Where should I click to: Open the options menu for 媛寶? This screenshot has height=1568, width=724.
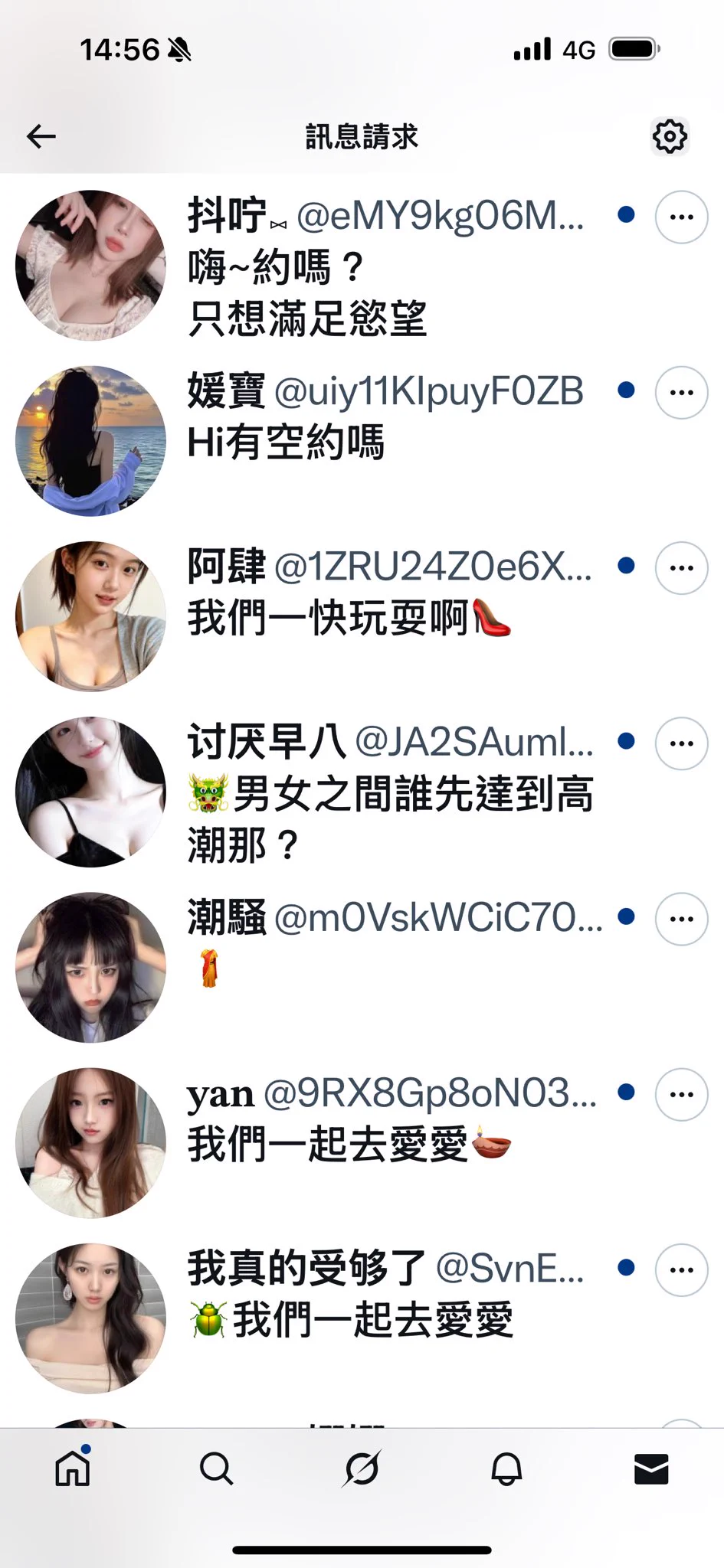click(681, 391)
